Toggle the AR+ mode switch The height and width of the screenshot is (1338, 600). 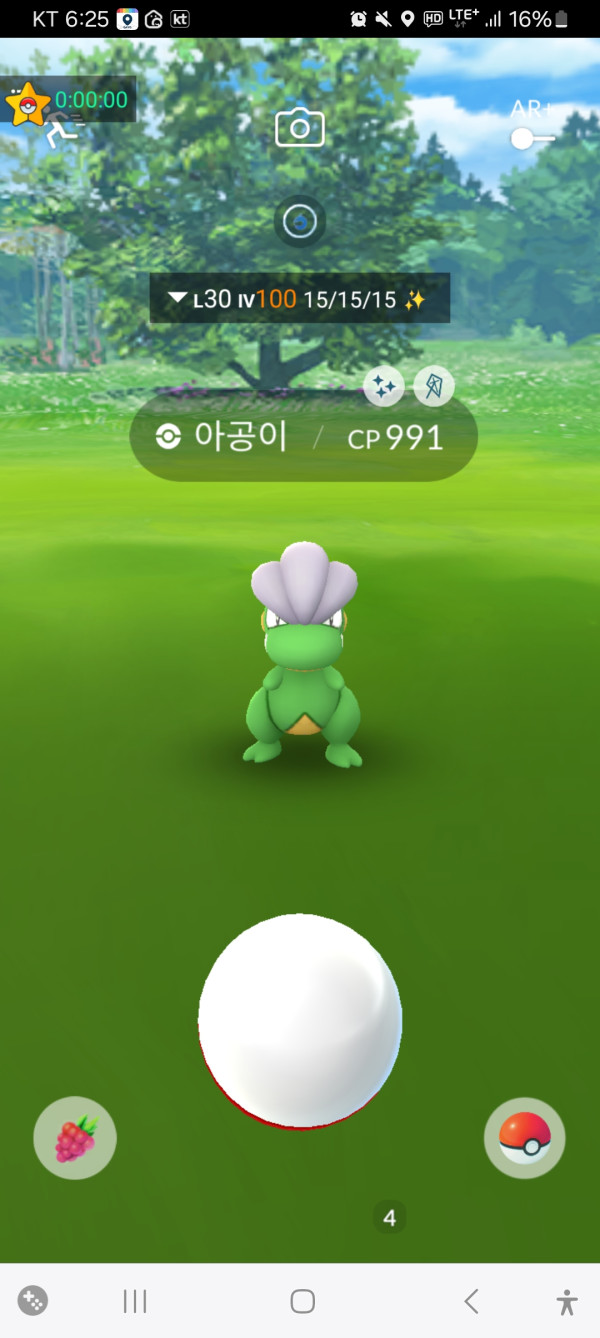point(532,138)
